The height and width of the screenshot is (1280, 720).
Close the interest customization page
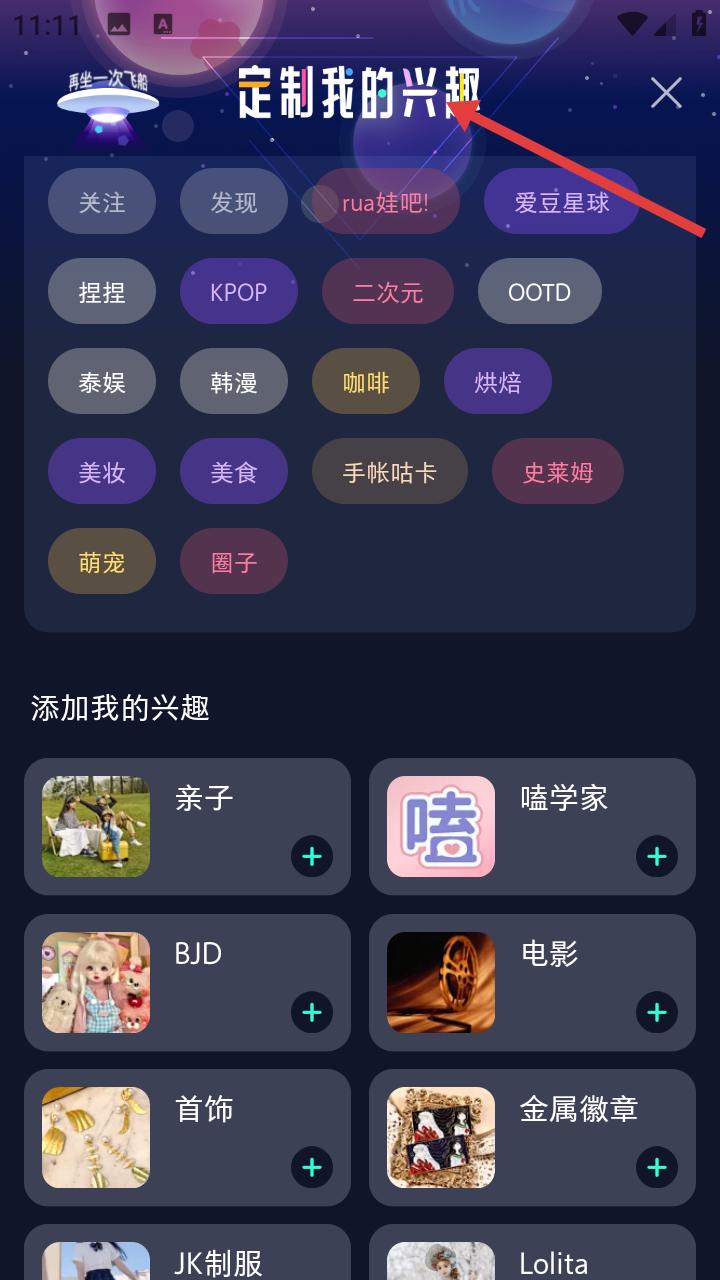tap(666, 93)
